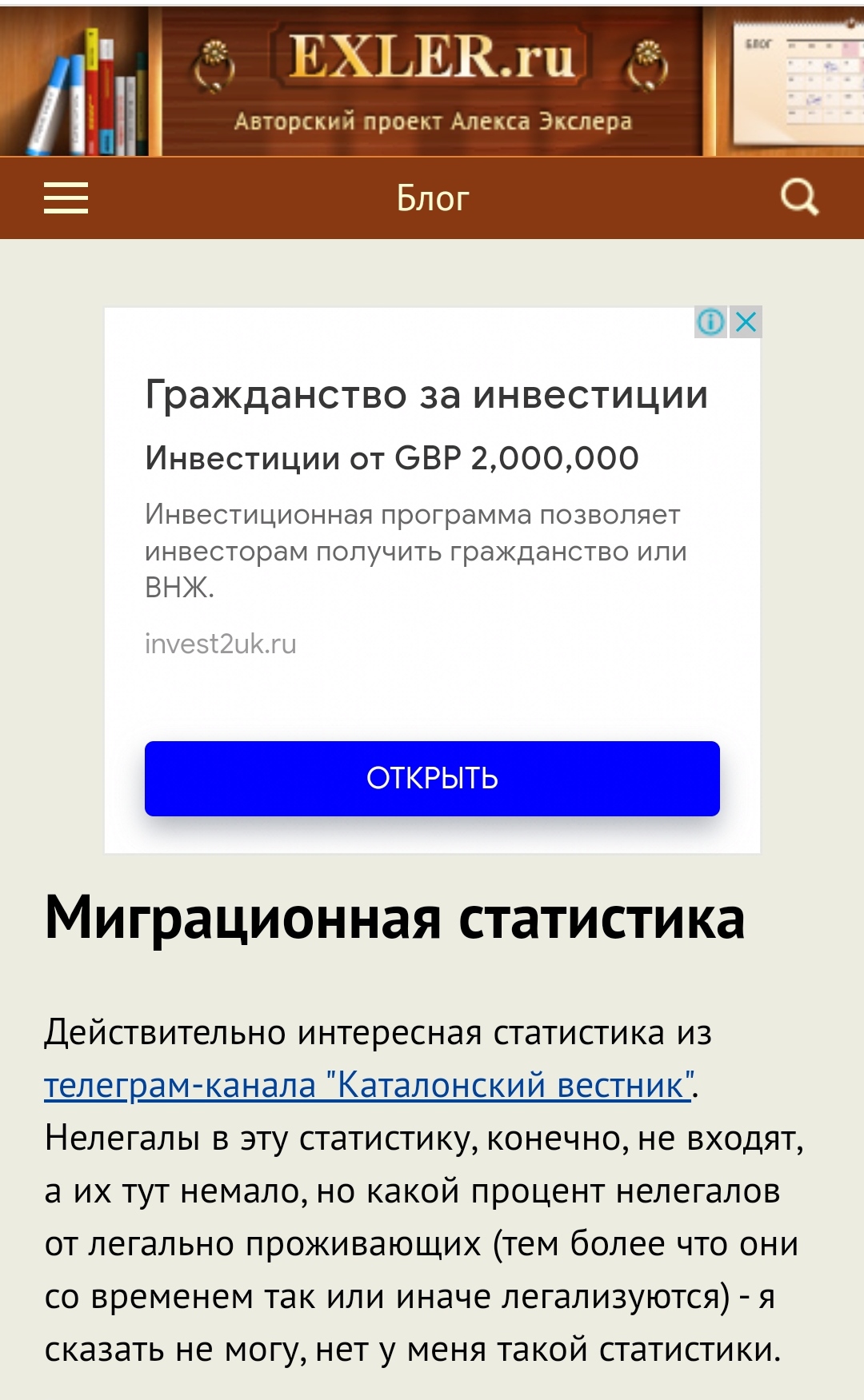The image size is (864, 1400).
Task: Open the "Гражданство за инвестиции" ad headline
Action: point(426,395)
